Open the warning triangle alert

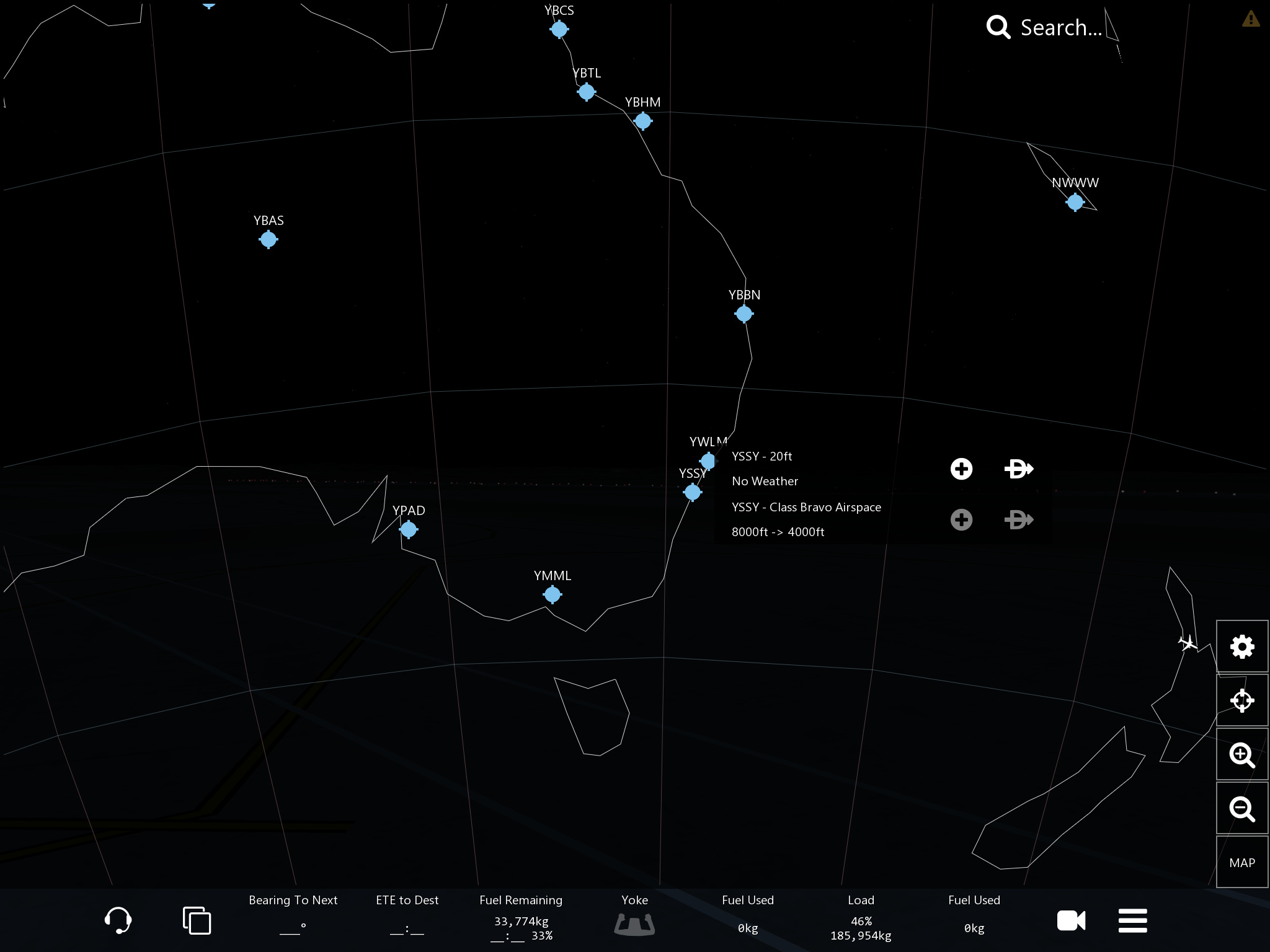(x=1250, y=19)
